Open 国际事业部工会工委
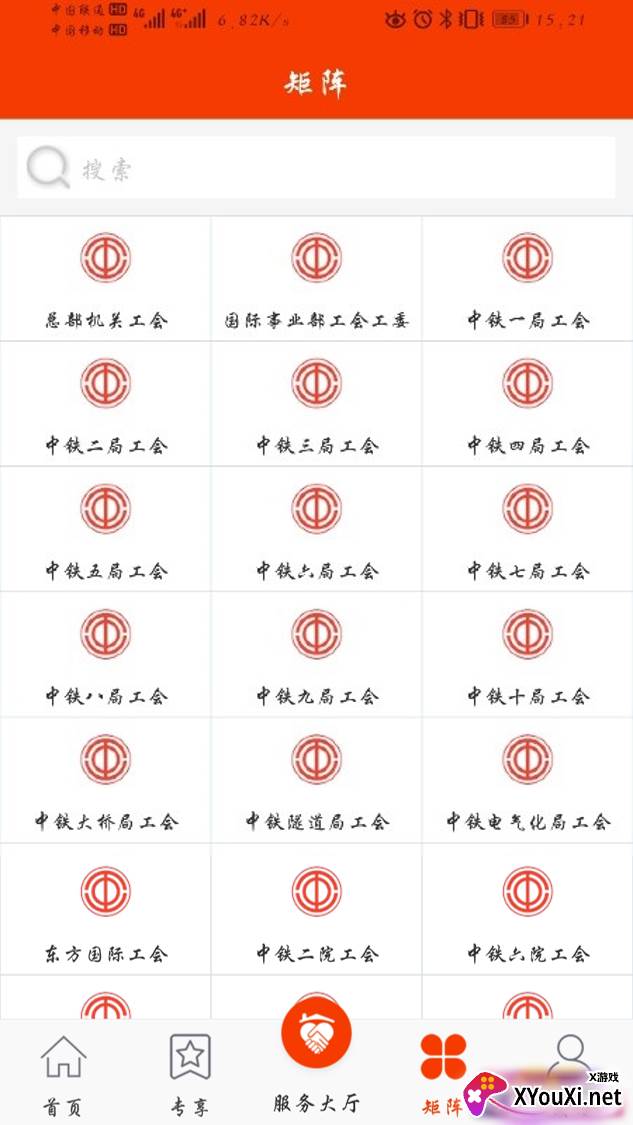The image size is (633, 1125). tap(317, 279)
